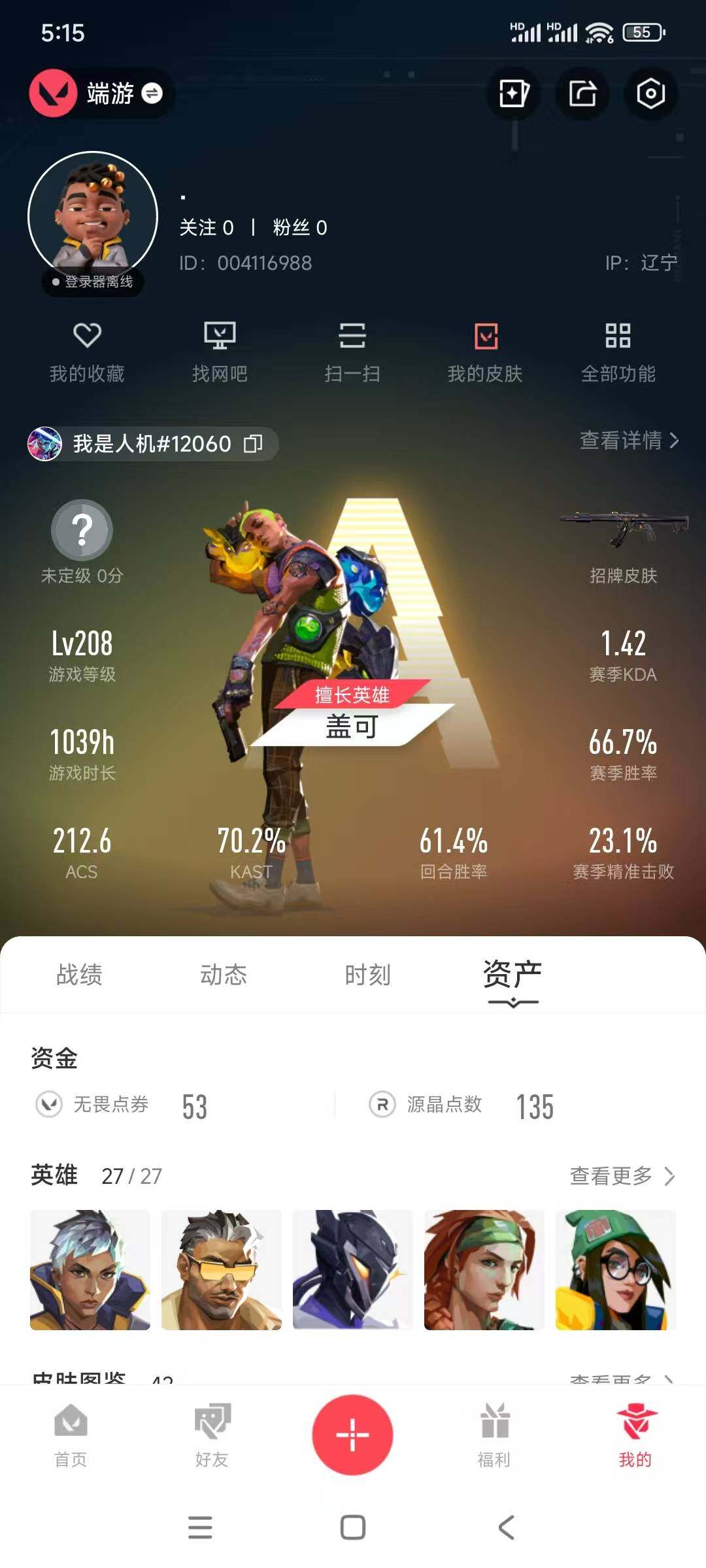This screenshot has height=1568, width=706.
Task: Switch to the 战绩 tab
Action: click(79, 975)
